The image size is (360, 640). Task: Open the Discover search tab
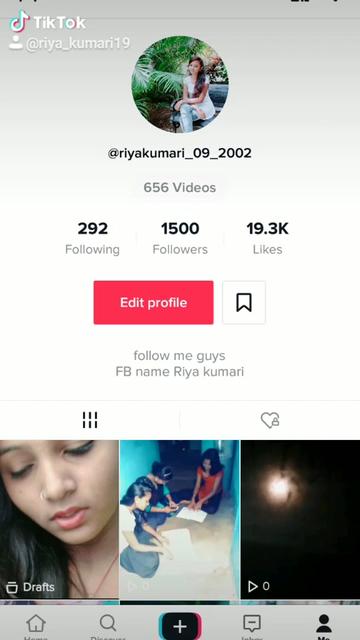coord(108,627)
